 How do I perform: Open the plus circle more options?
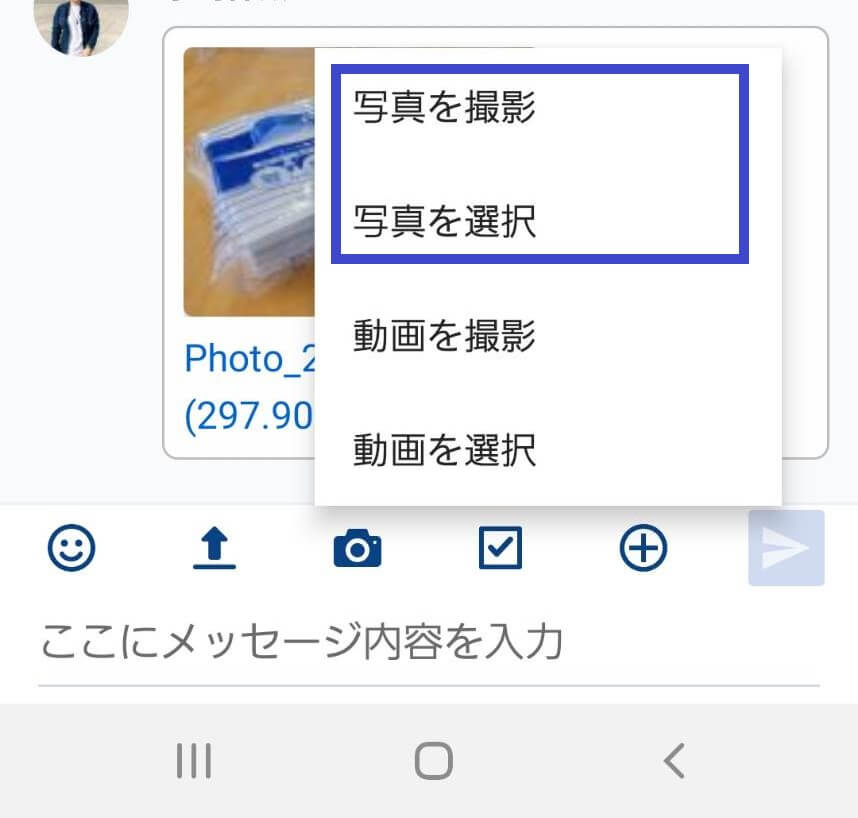click(643, 549)
